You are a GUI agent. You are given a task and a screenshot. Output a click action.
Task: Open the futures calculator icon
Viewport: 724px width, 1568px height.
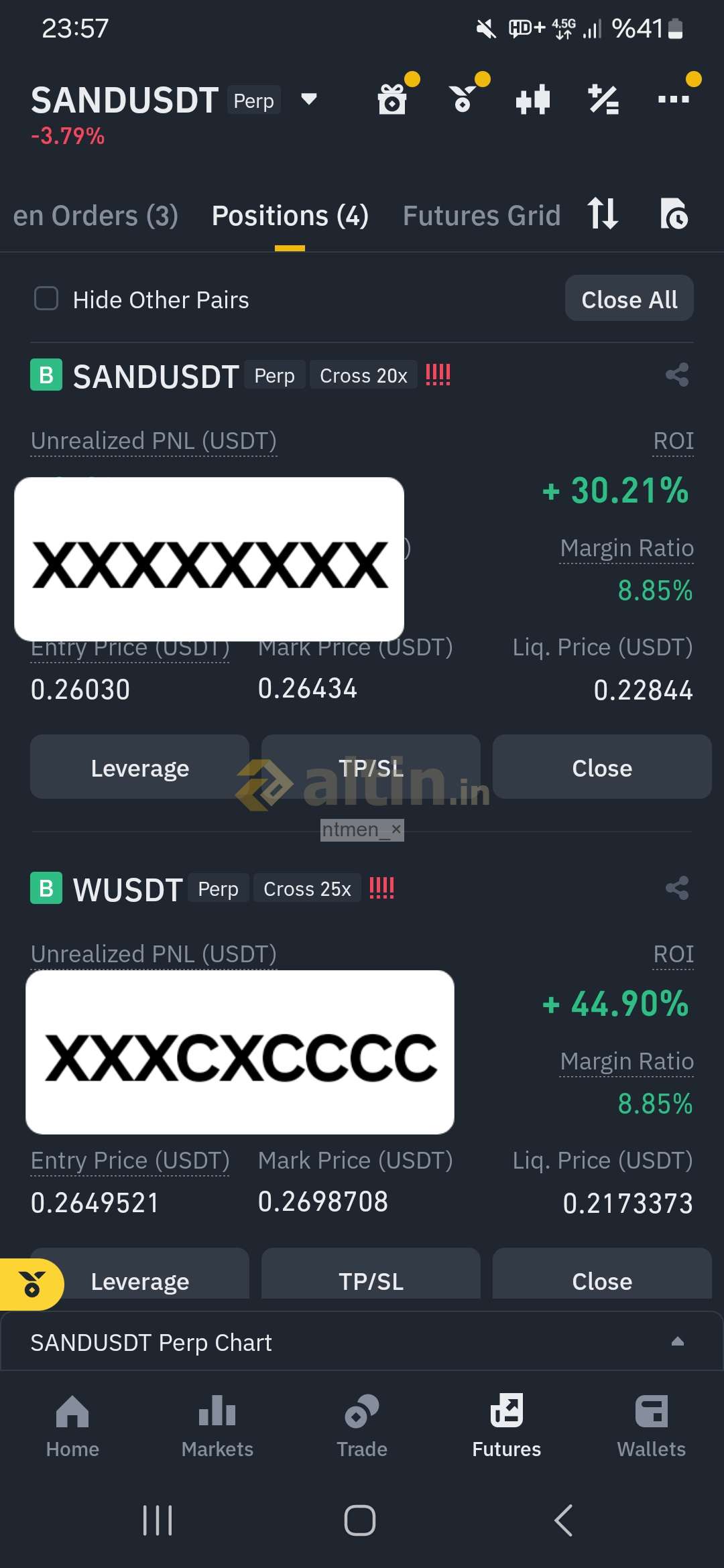point(603,99)
